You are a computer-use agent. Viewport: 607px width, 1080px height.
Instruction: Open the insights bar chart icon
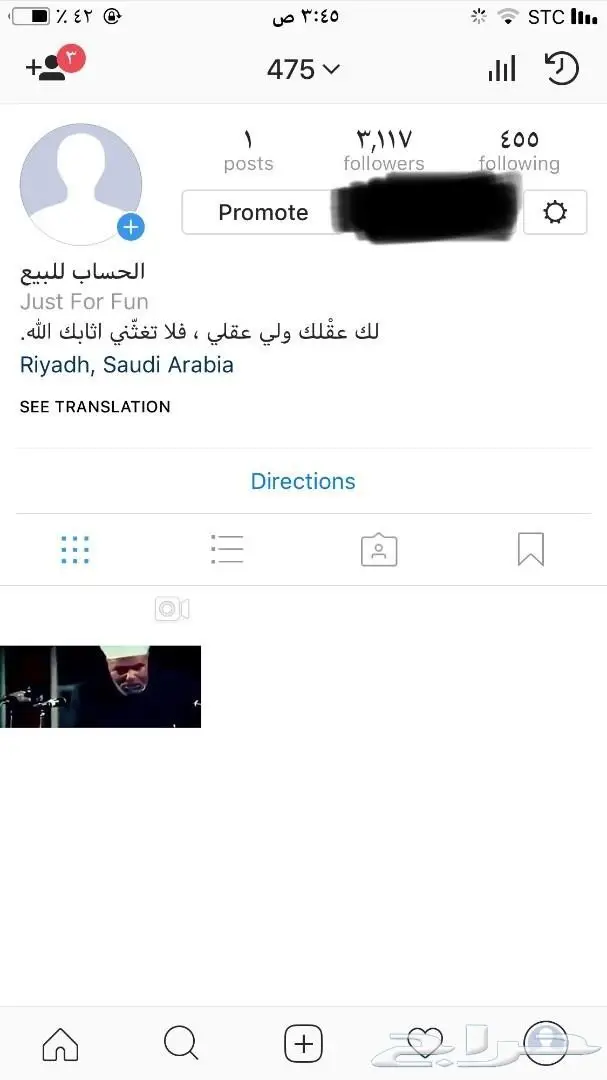coord(502,68)
